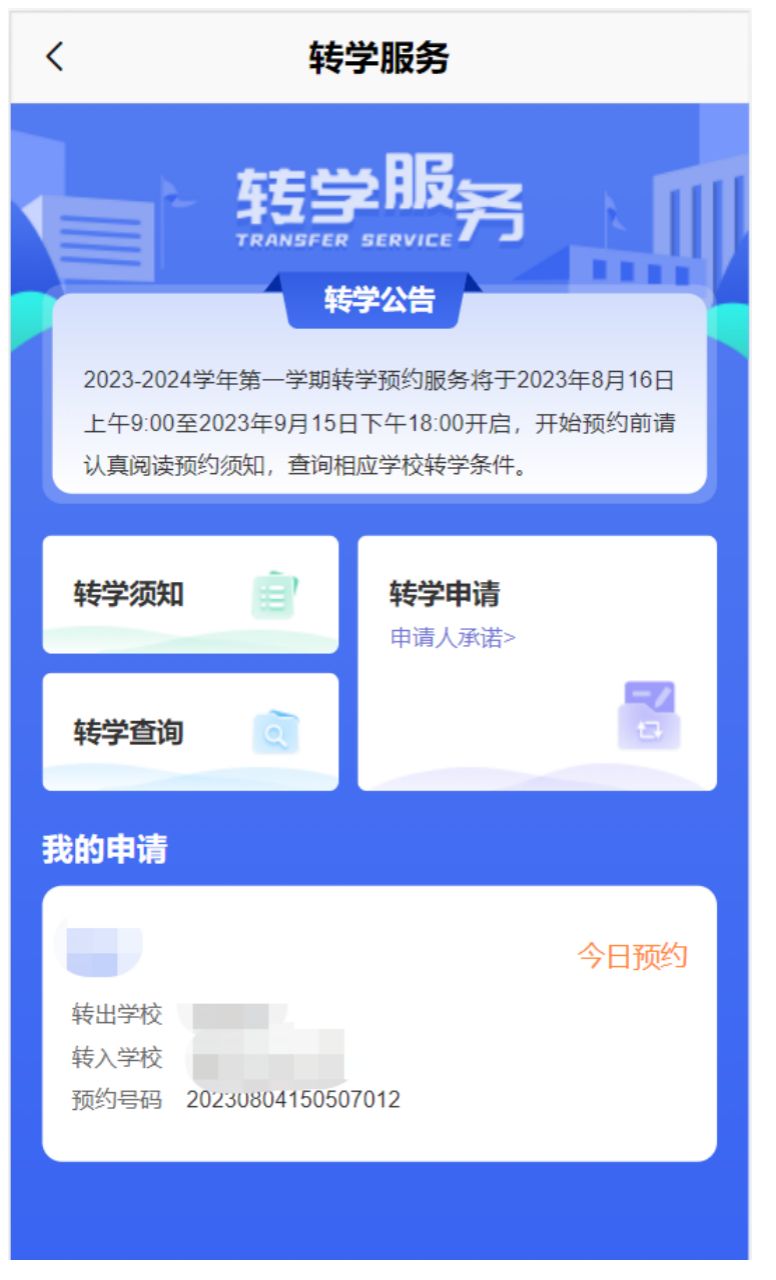This screenshot has width=776, height=1280.
Task: Go back using the top-left arrow
Action: click(54, 58)
